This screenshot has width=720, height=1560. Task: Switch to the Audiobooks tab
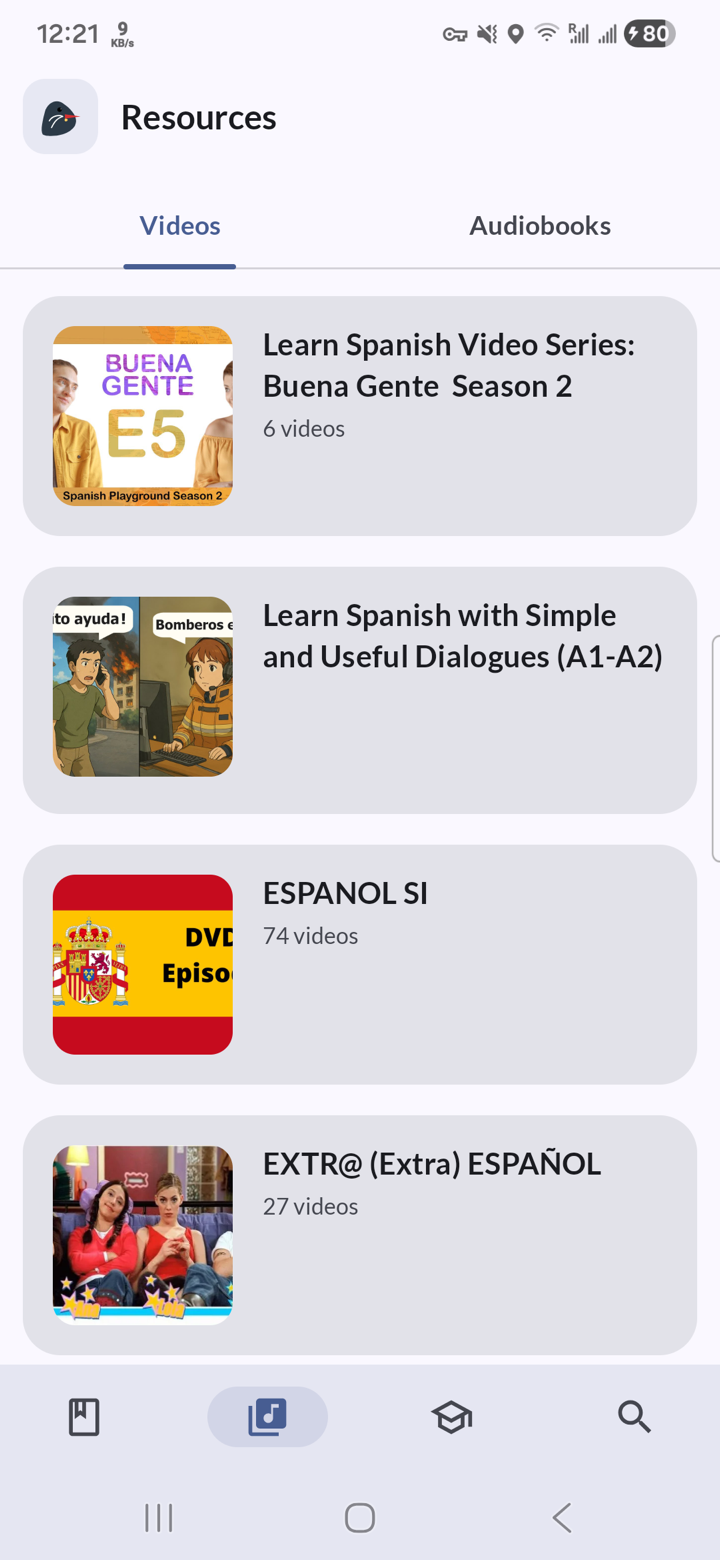click(539, 225)
